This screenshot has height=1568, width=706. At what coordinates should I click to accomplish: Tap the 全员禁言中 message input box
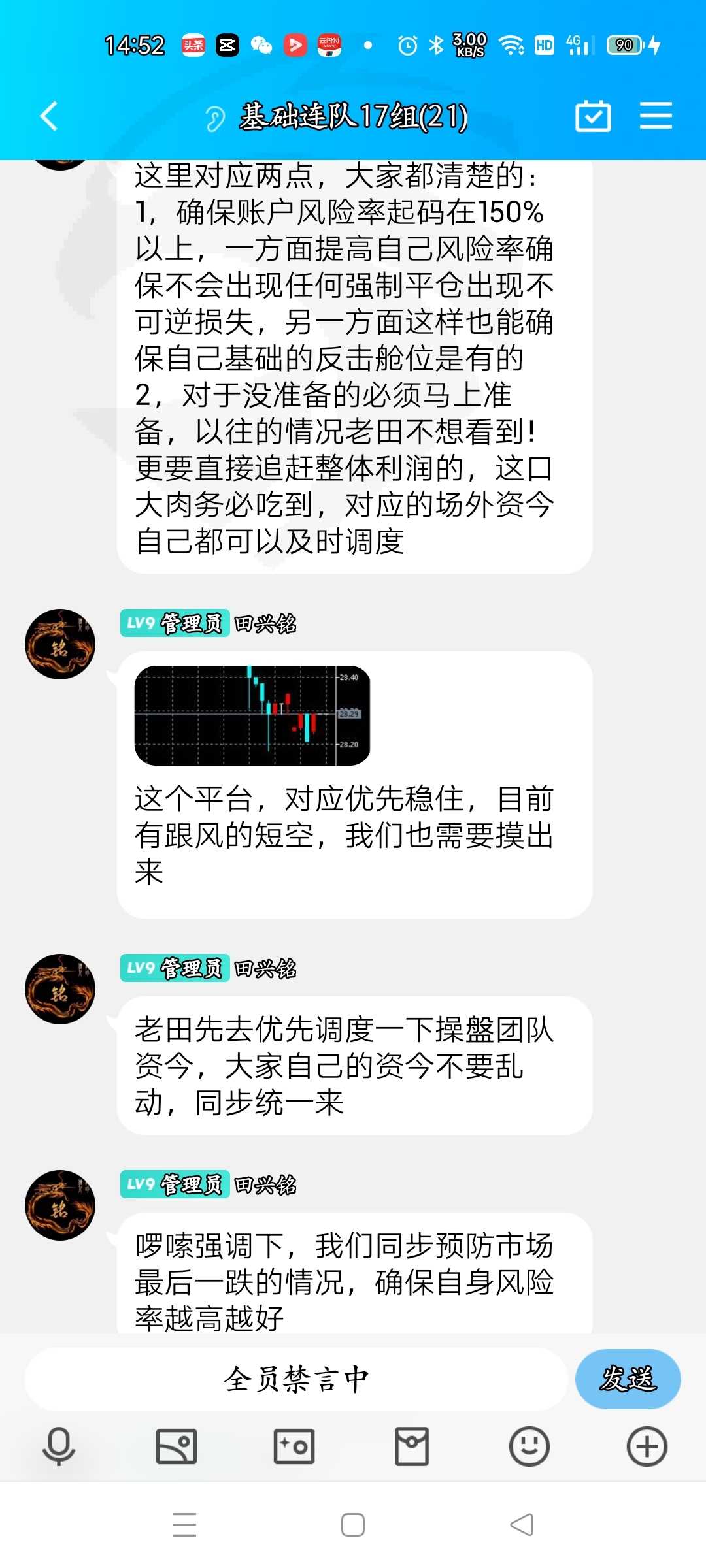[x=296, y=1379]
